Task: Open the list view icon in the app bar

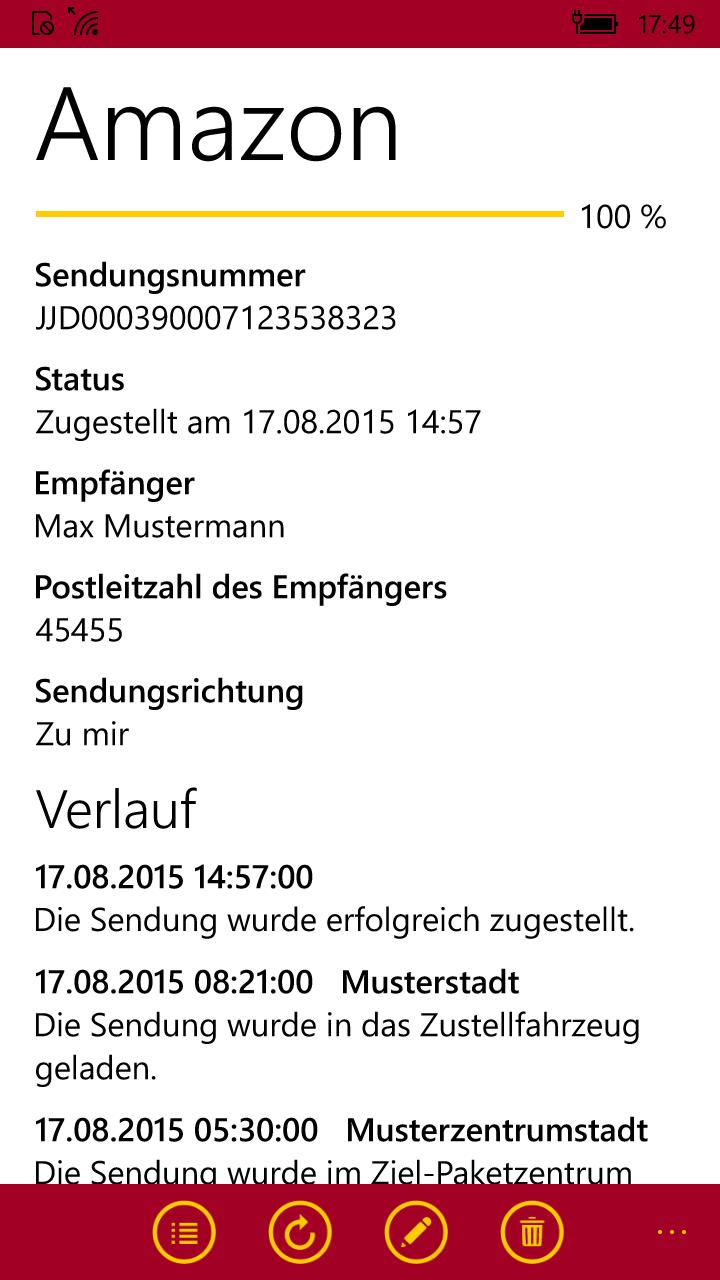Action: pos(184,1232)
